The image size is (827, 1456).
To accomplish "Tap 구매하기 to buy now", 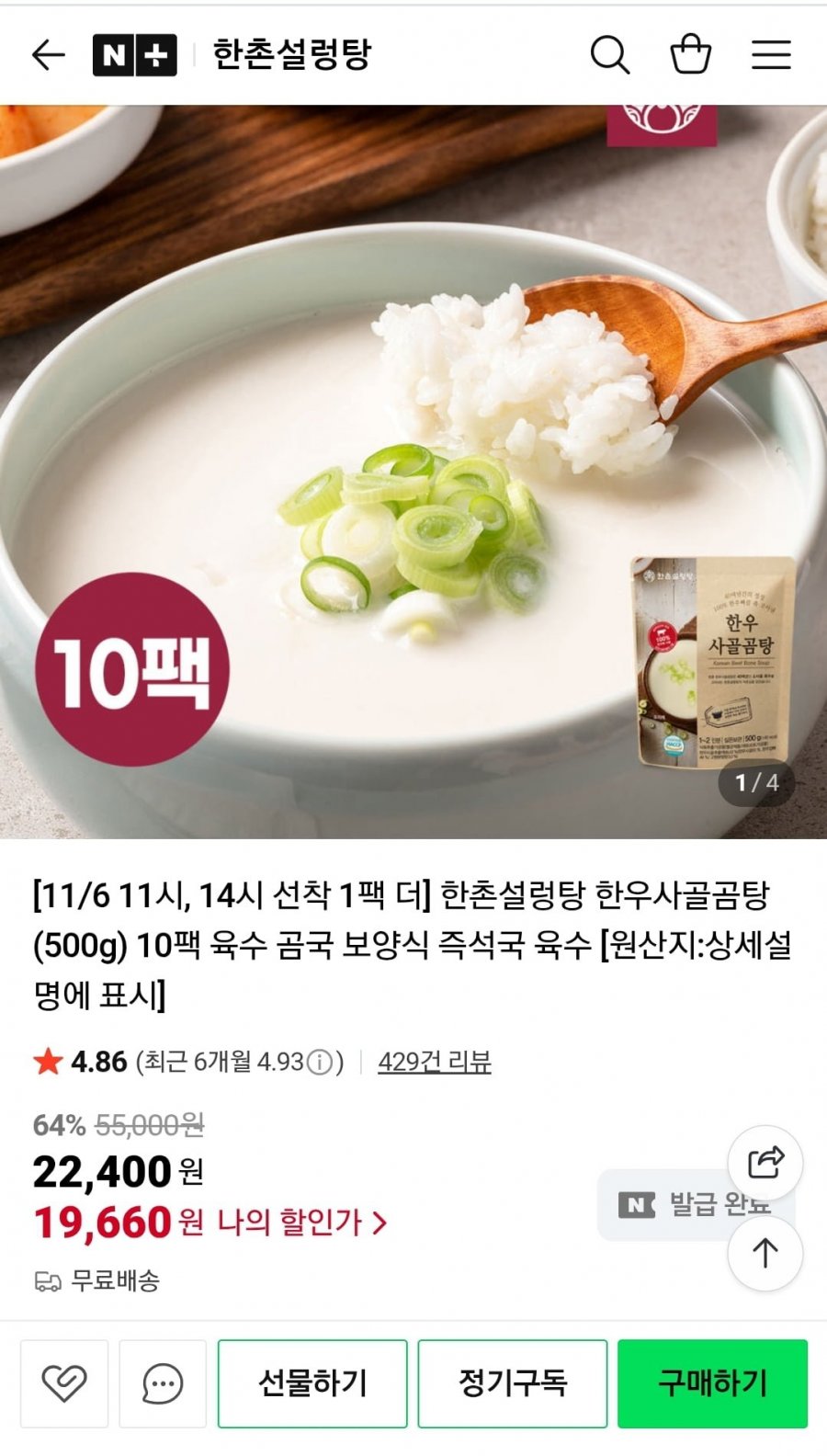I will [712, 1383].
